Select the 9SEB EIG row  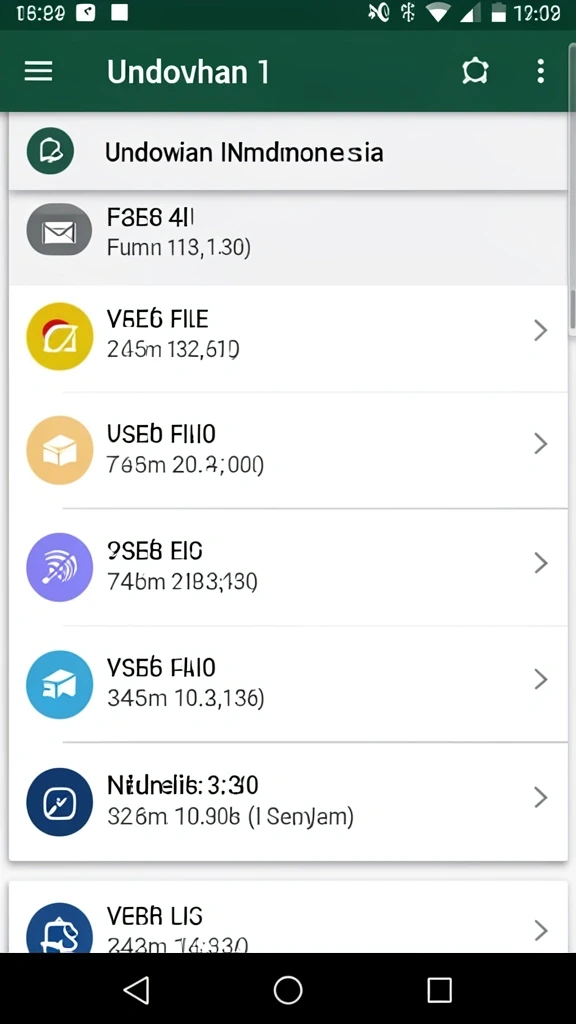[x=287, y=566]
